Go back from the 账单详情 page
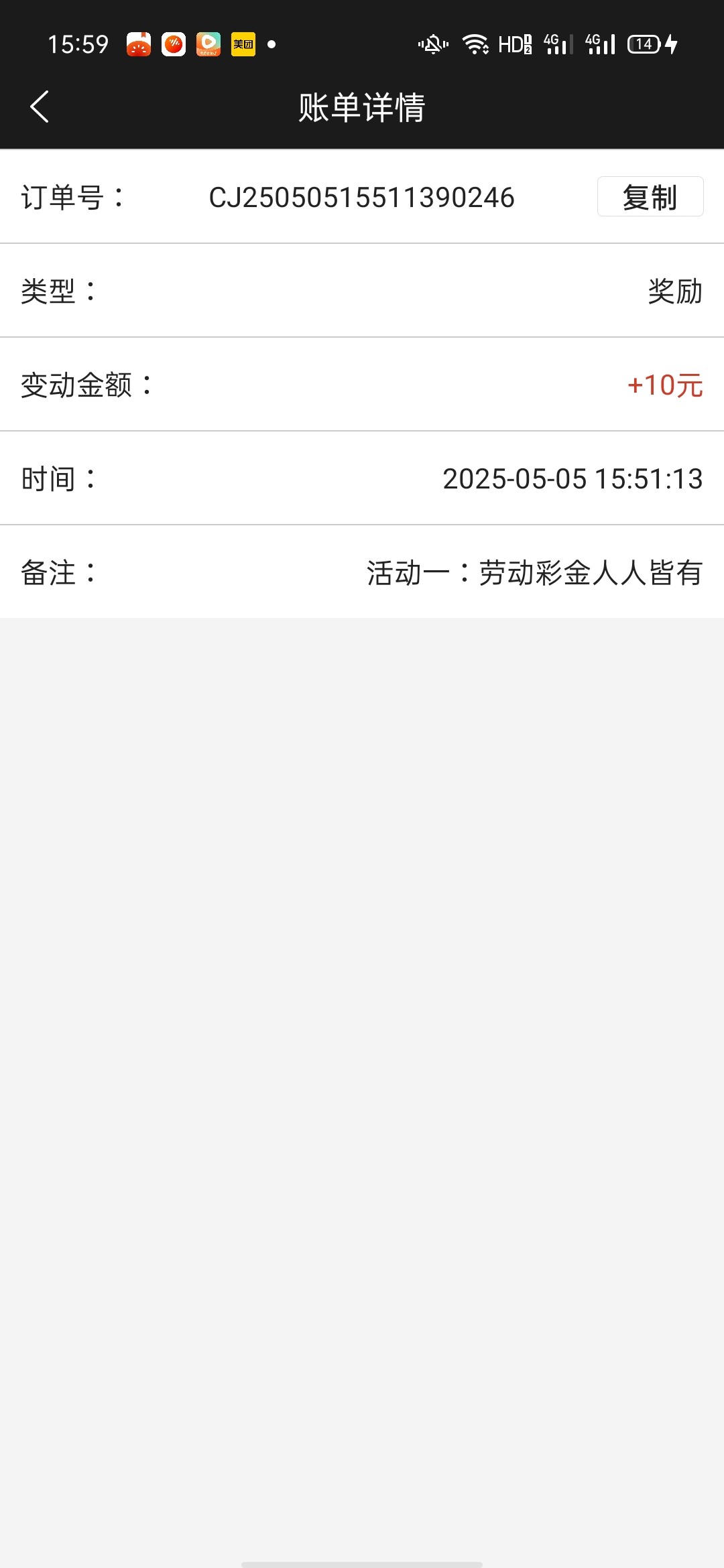The width and height of the screenshot is (724, 1568). 40,107
